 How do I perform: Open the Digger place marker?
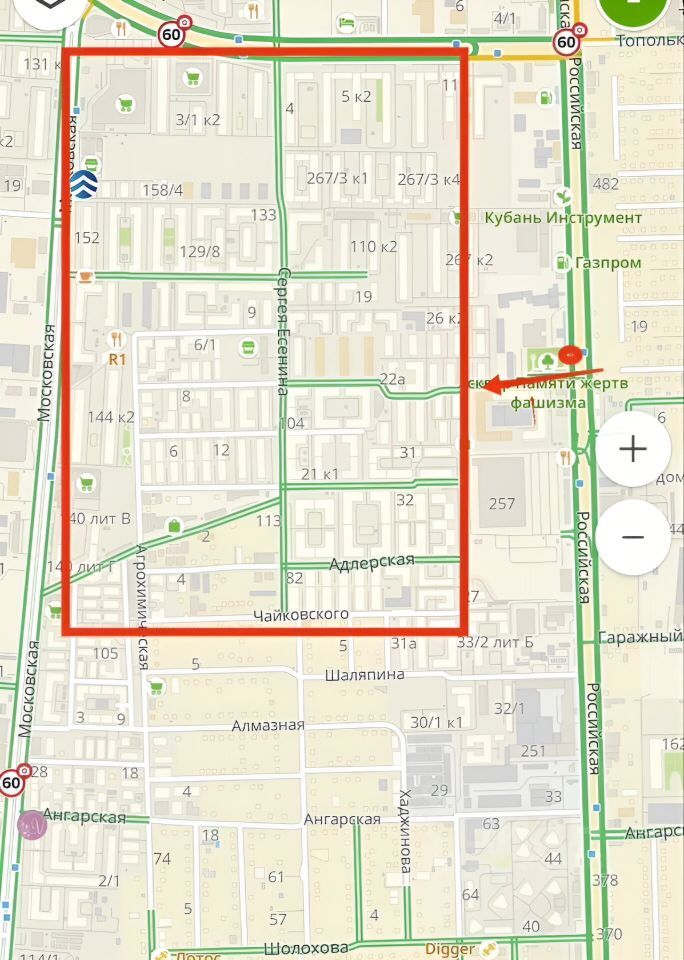490,948
